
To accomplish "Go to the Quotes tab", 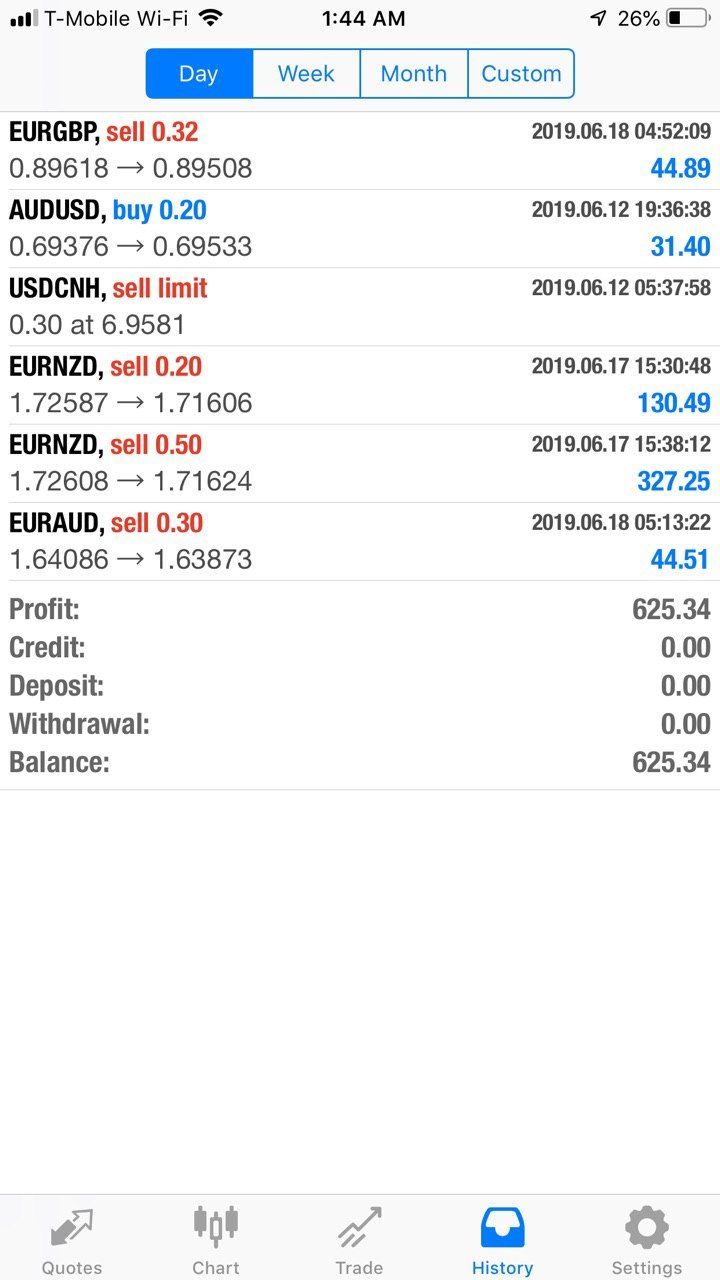I will tap(72, 1240).
